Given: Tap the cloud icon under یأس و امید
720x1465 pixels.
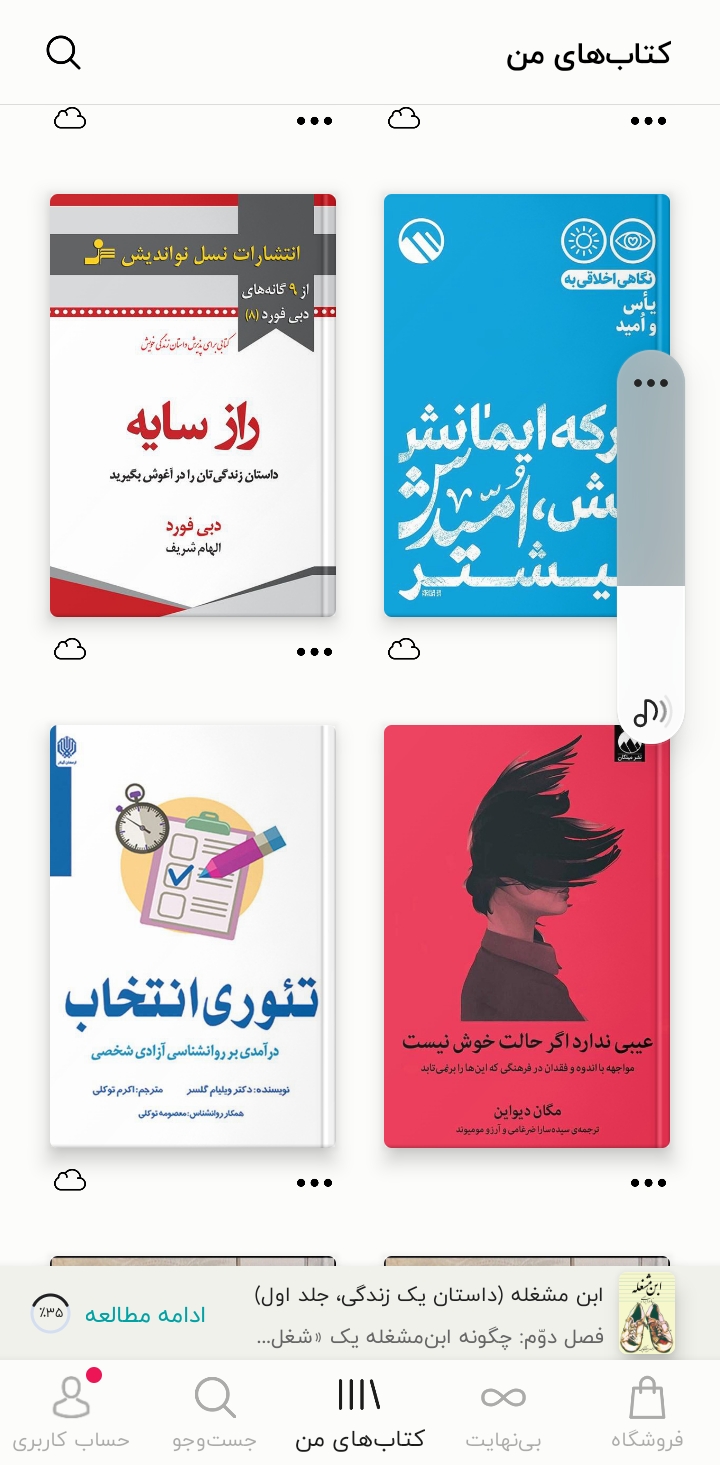Looking at the screenshot, I should point(404,650).
